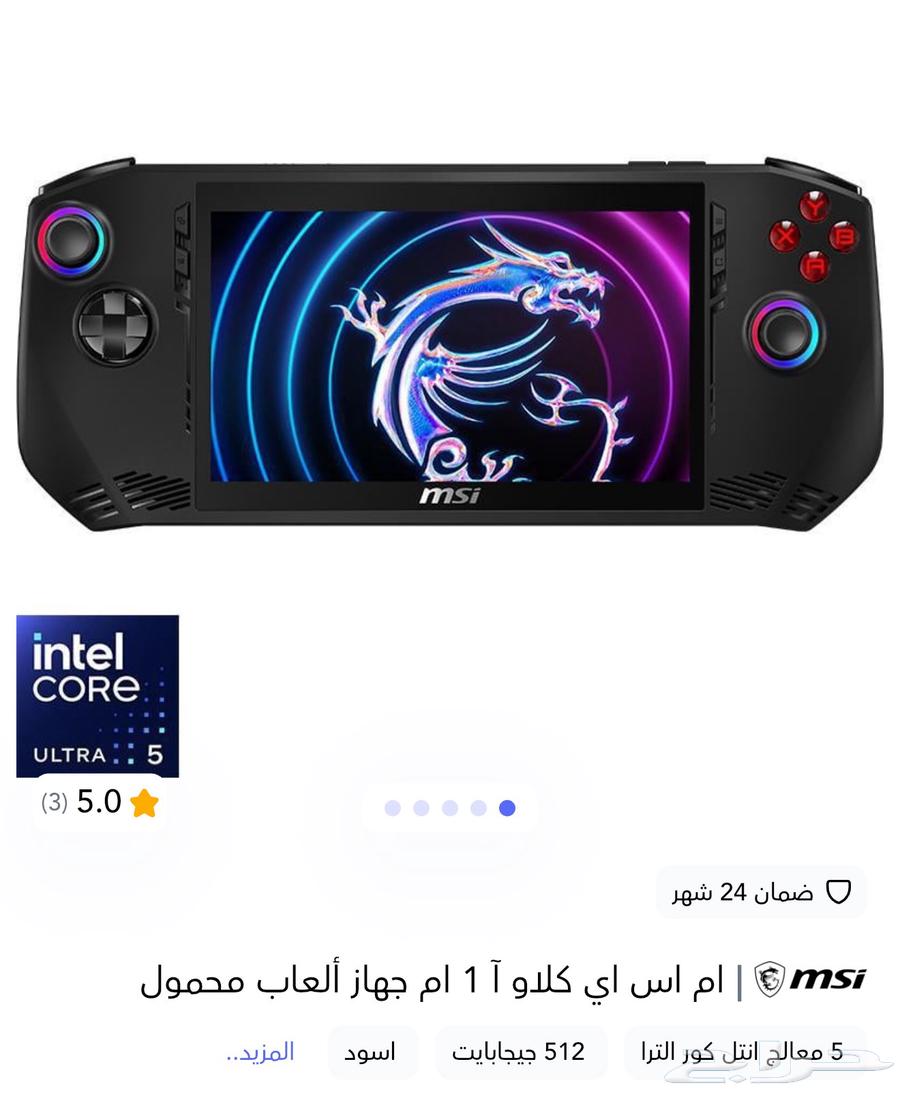Open the MSI Claw product image

(450, 345)
